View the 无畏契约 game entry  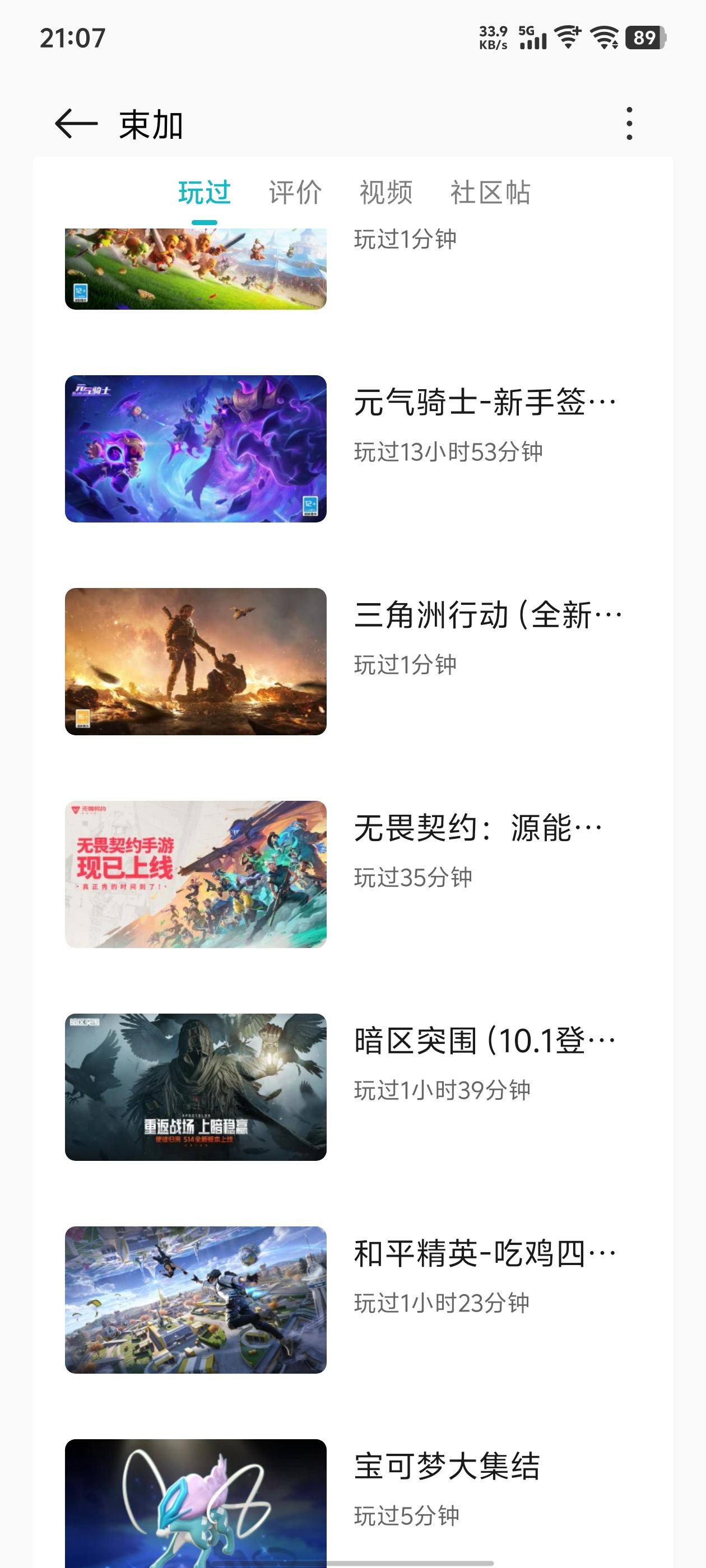478,828
